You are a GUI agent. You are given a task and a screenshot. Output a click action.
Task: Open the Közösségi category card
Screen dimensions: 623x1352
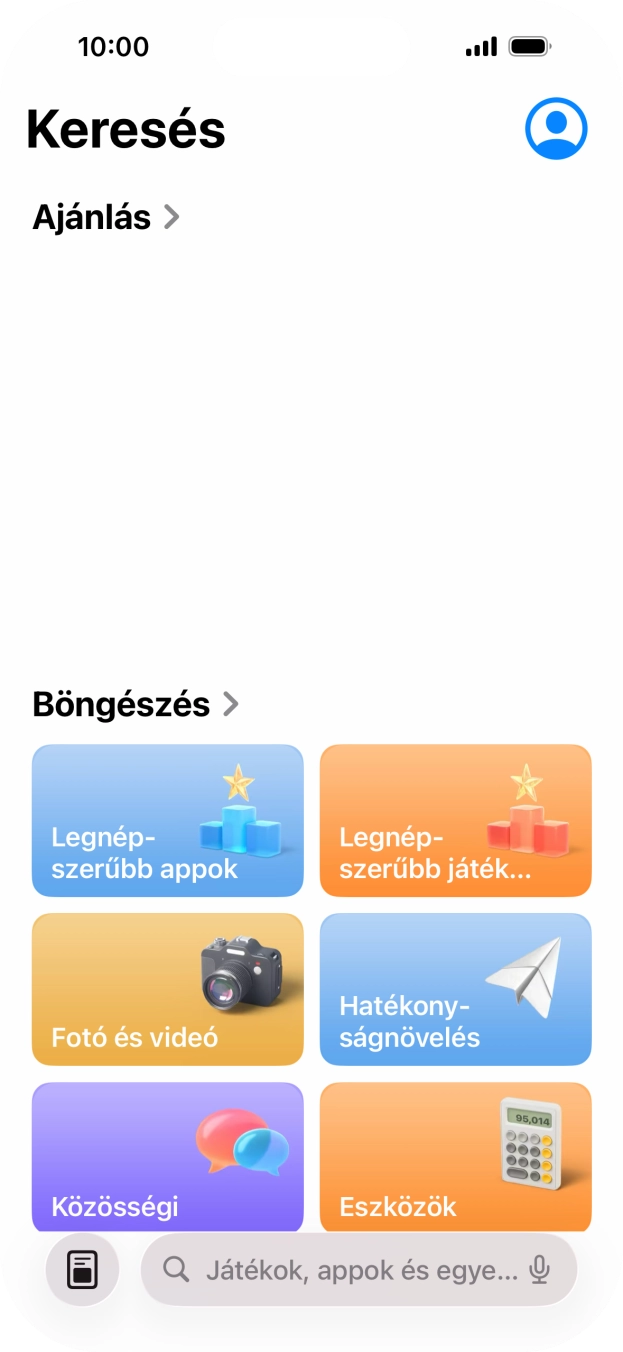point(168,1157)
